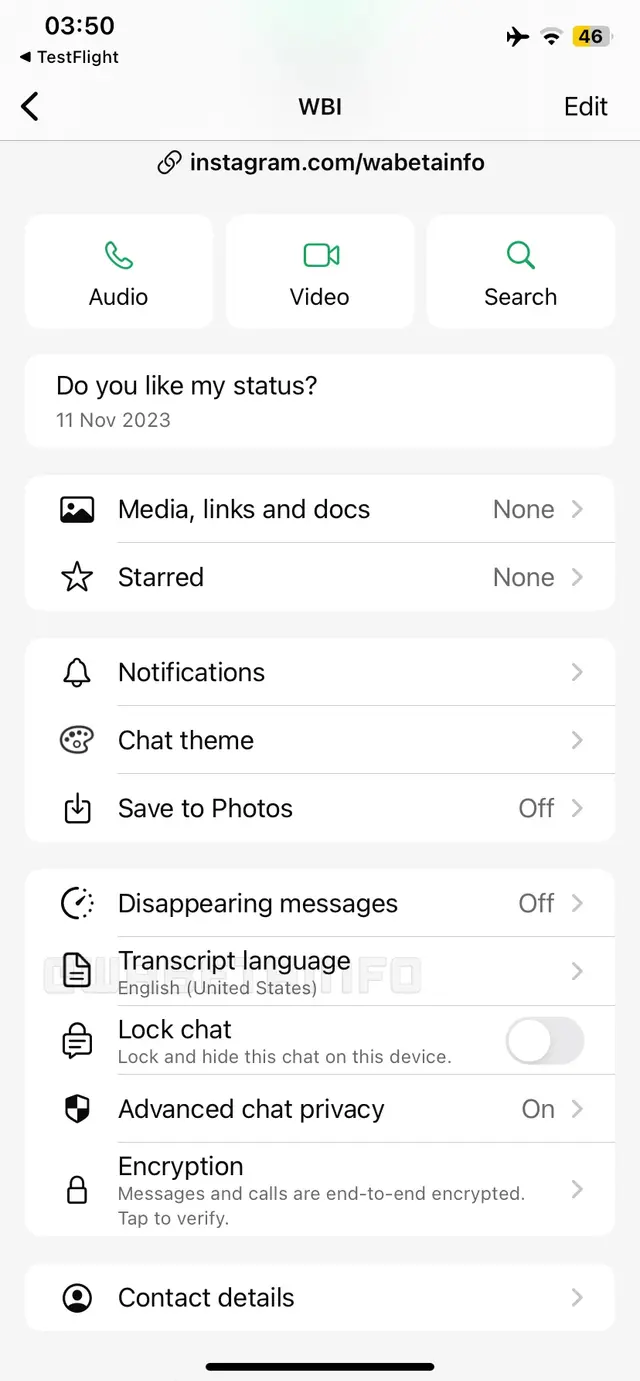The image size is (640, 1381).
Task: Start an Audio call
Action: pyautogui.click(x=119, y=272)
